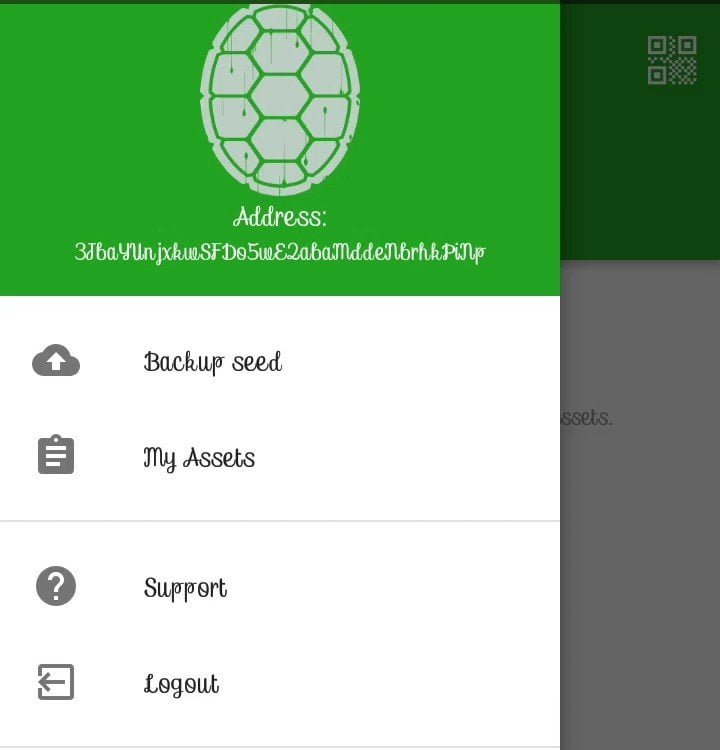720x750 pixels.
Task: Open the Backup seed option
Action: click(x=212, y=361)
